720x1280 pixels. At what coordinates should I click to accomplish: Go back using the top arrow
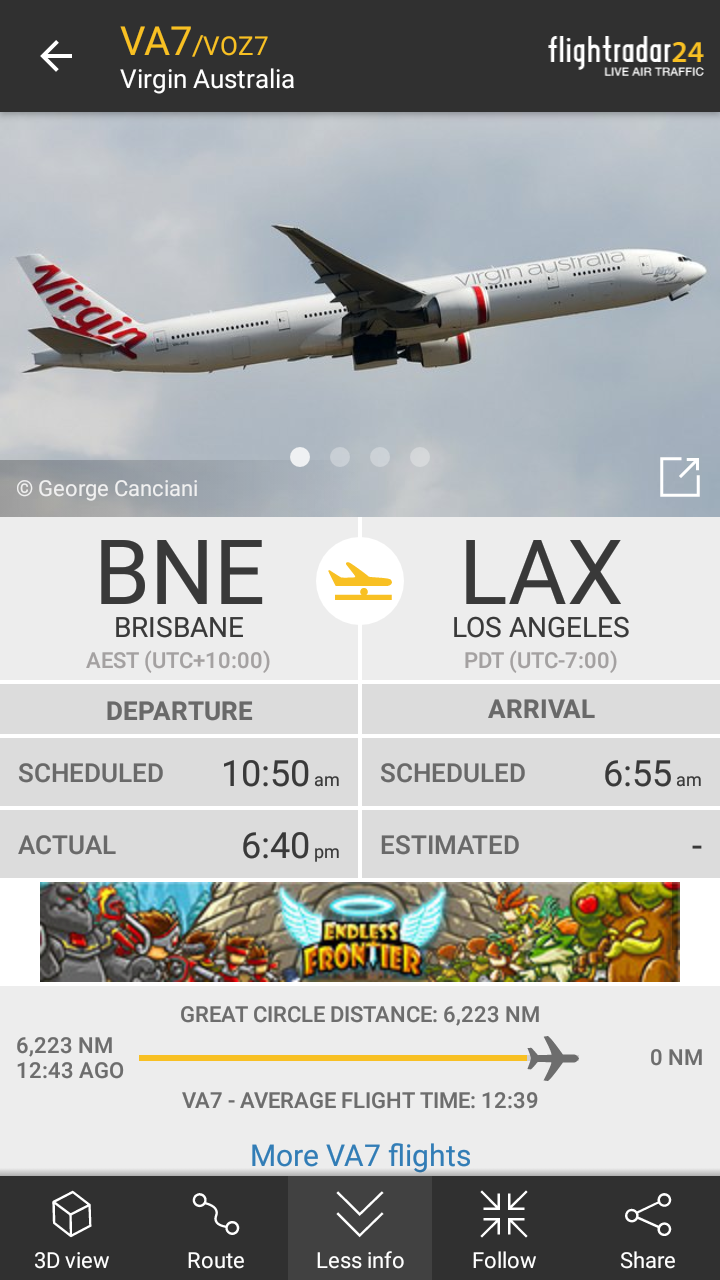point(56,56)
